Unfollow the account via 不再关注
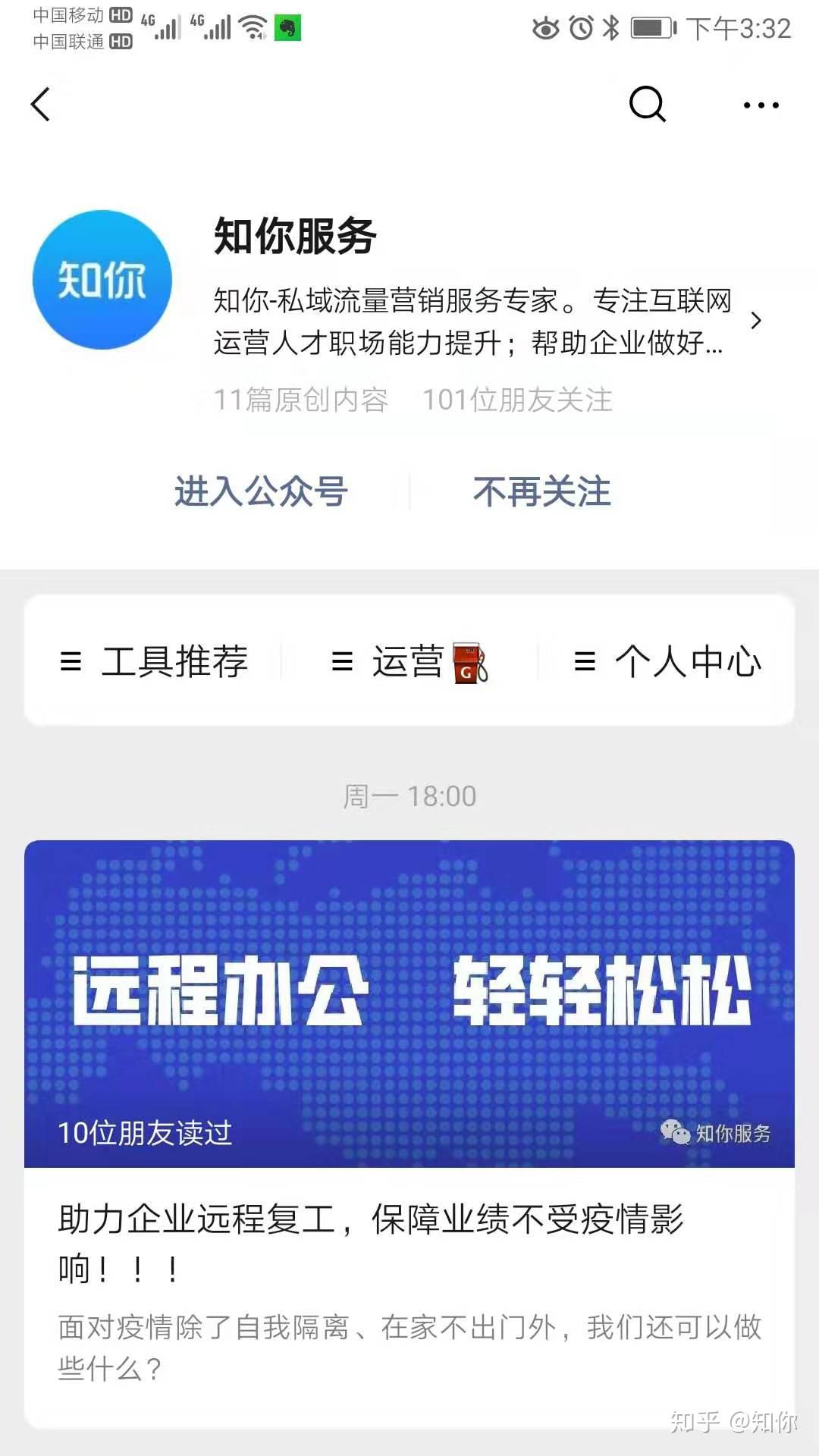 [541, 491]
